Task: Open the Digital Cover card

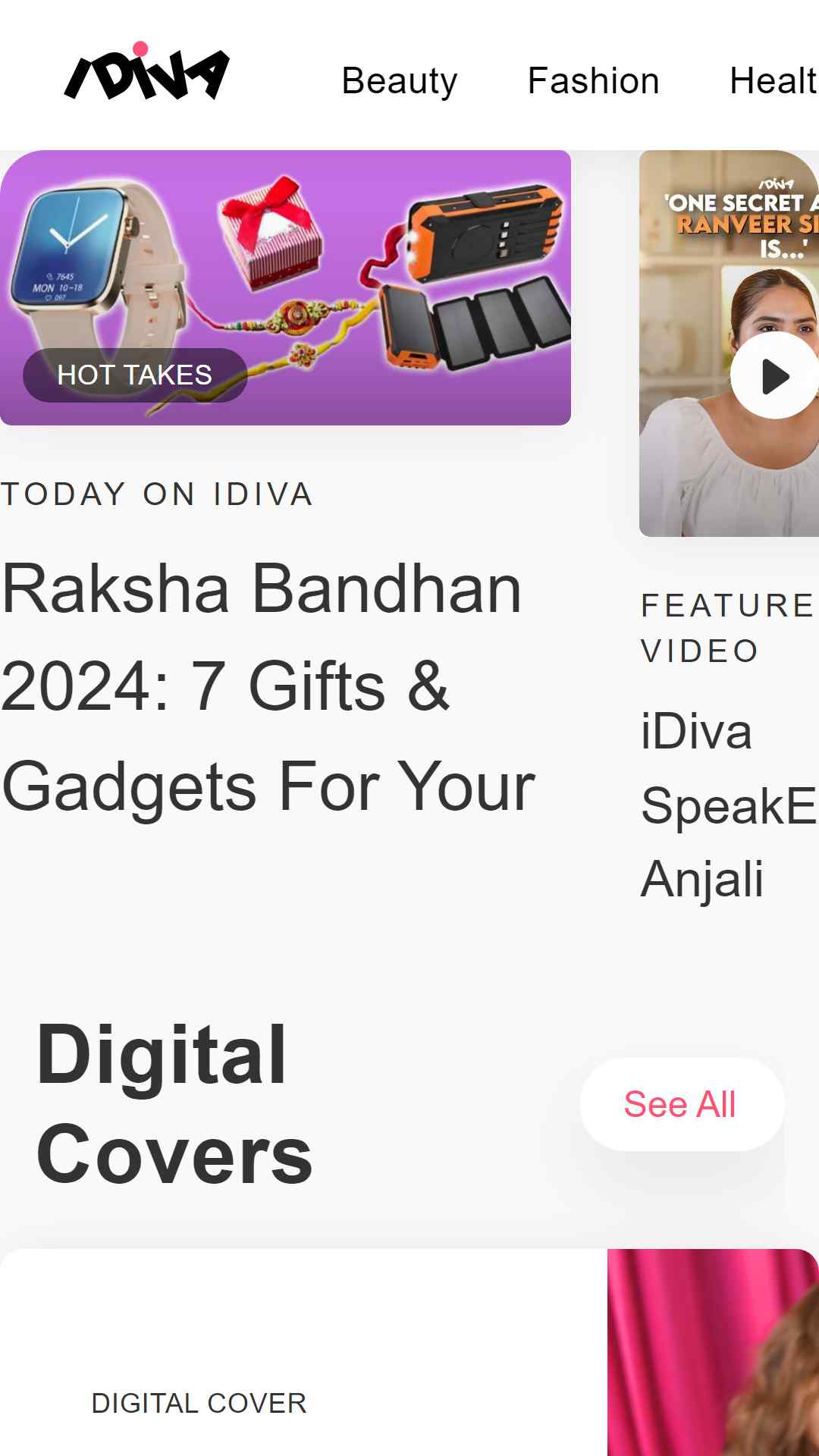Action: pos(409,1352)
